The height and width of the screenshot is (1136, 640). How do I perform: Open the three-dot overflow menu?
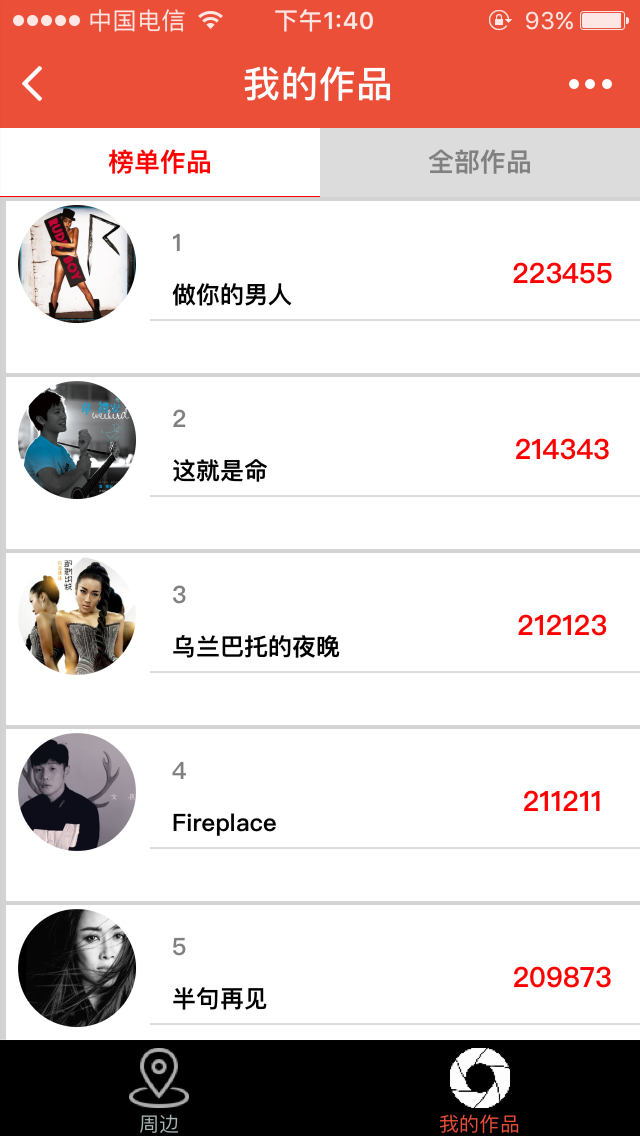coord(590,84)
